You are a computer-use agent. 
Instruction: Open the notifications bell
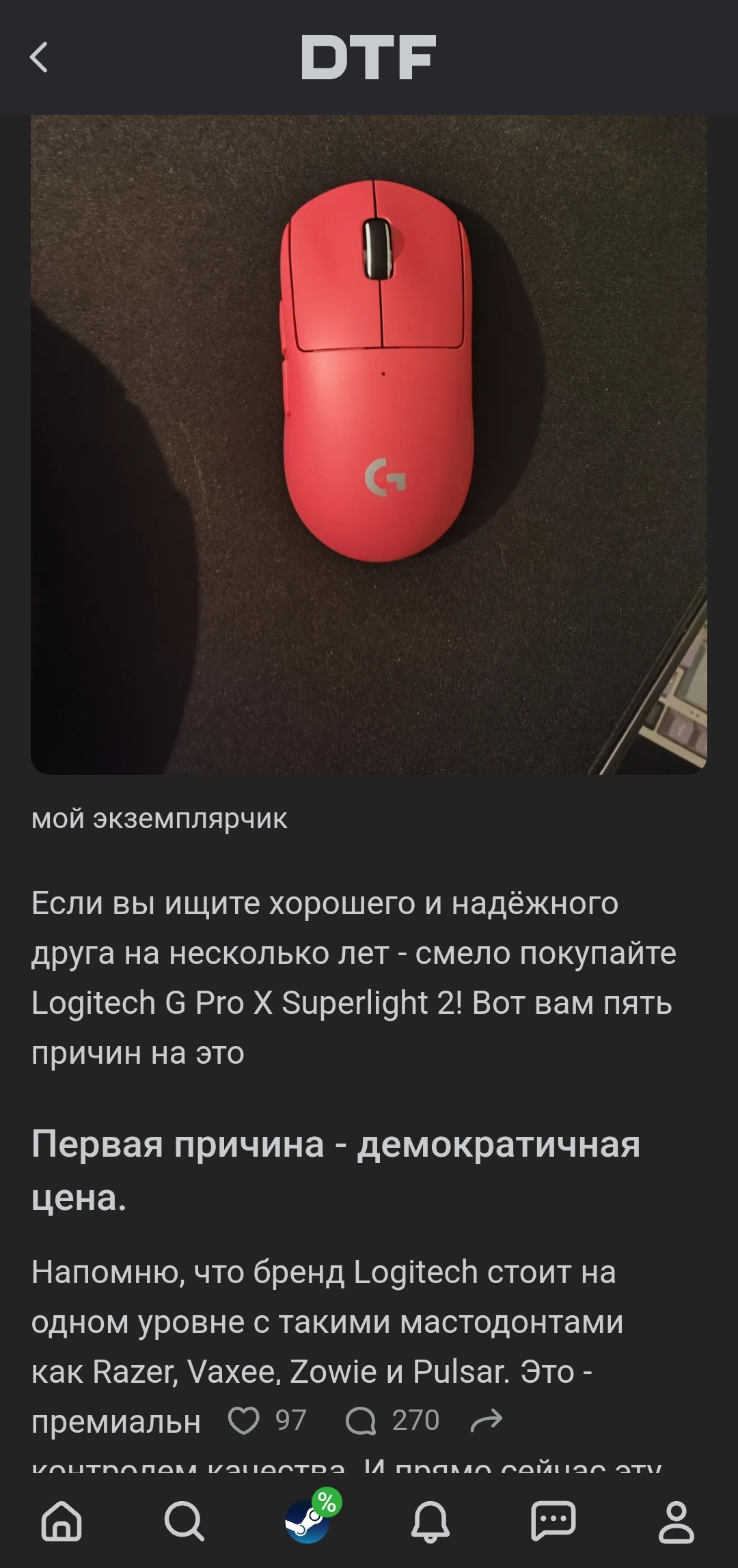(x=430, y=1522)
